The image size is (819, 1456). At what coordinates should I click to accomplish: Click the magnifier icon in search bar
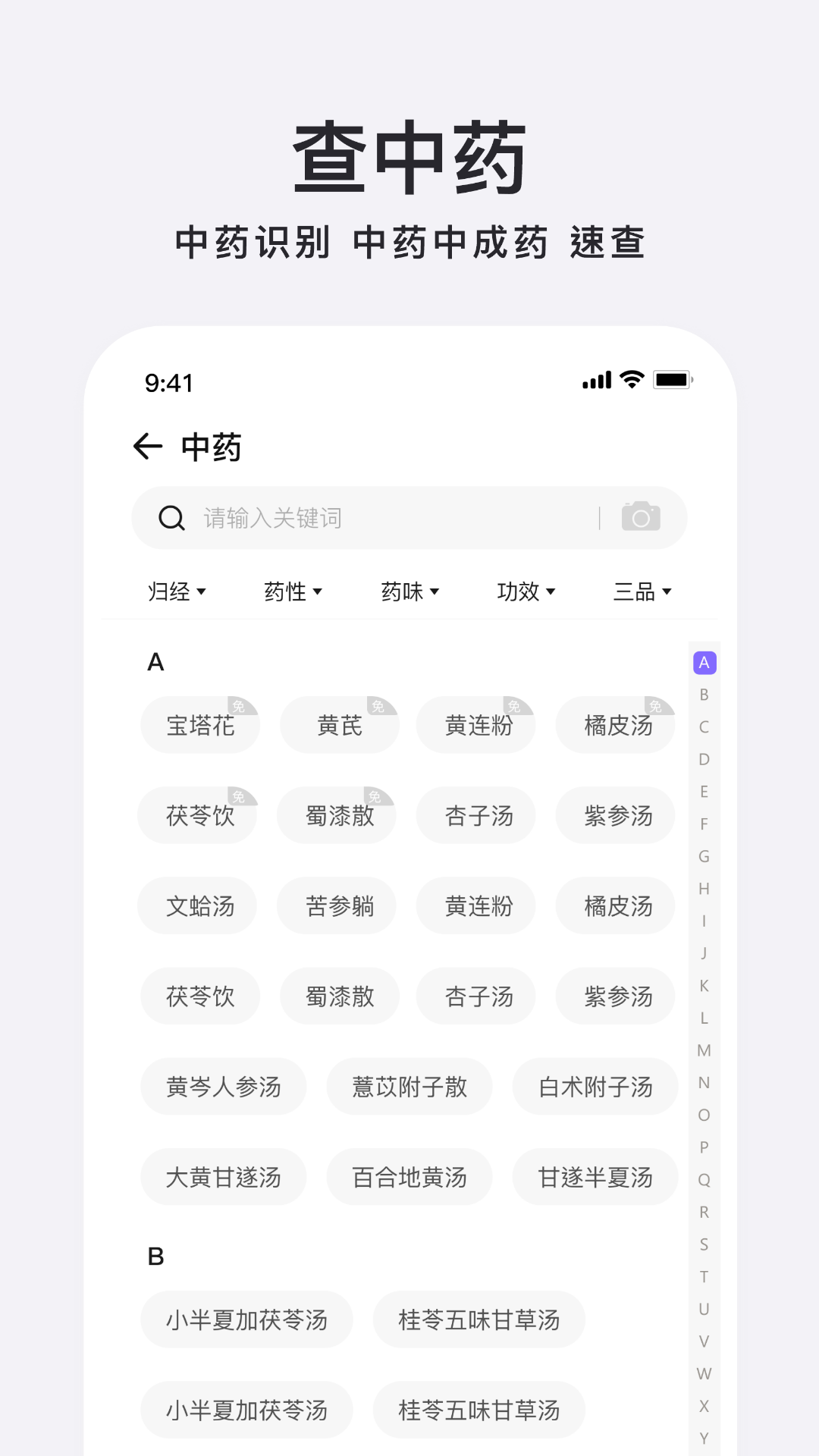click(x=171, y=518)
